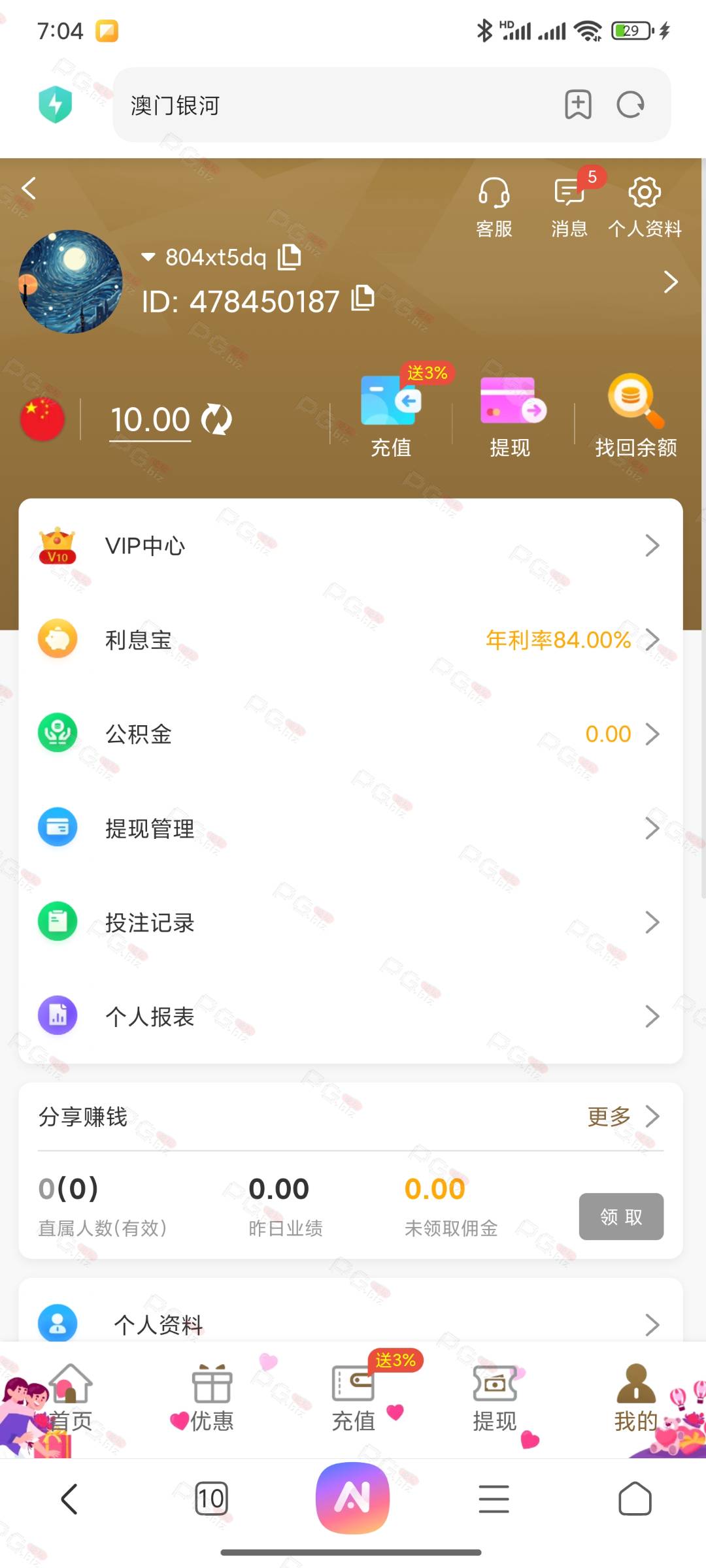The width and height of the screenshot is (706, 1568).
Task: Bookmark this page in the browser
Action: click(578, 105)
